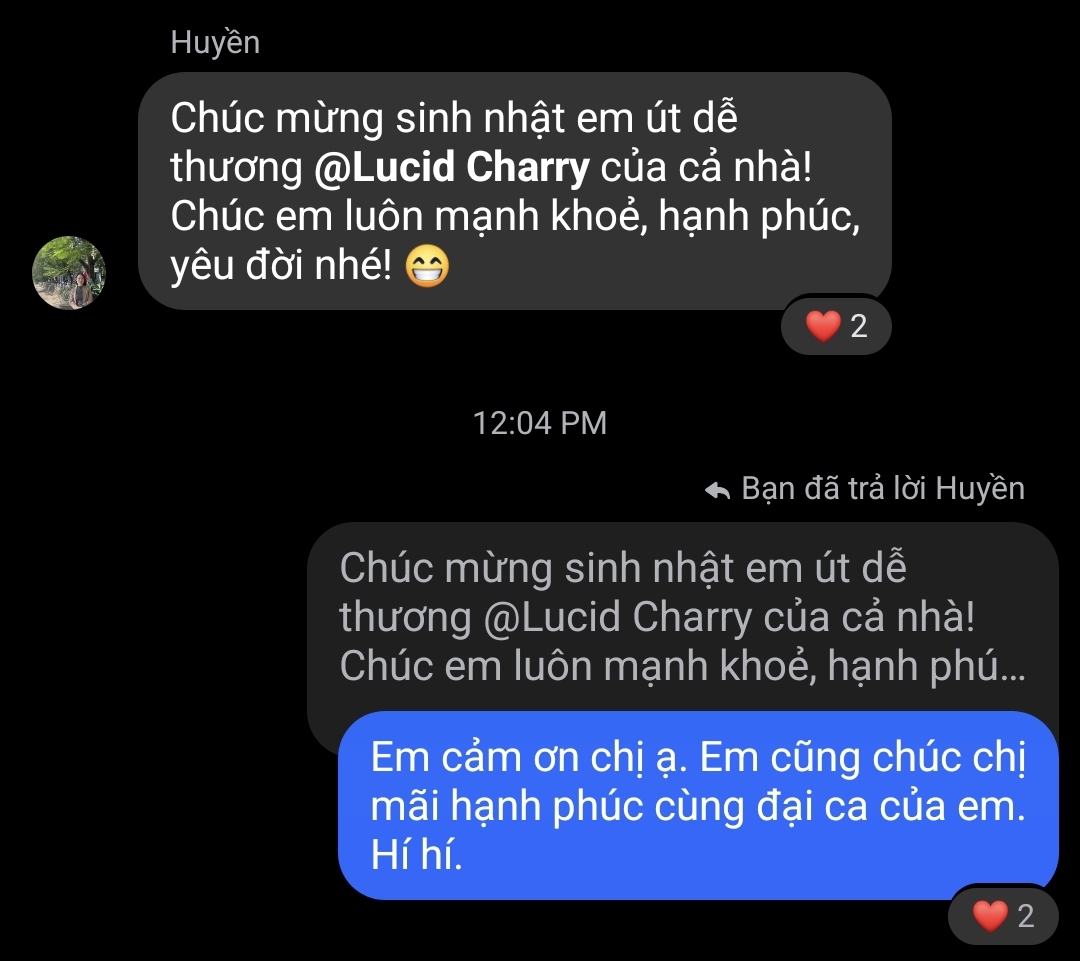The height and width of the screenshot is (961, 1080).
Task: Mention link to Lucid Charry
Action: 452,168
